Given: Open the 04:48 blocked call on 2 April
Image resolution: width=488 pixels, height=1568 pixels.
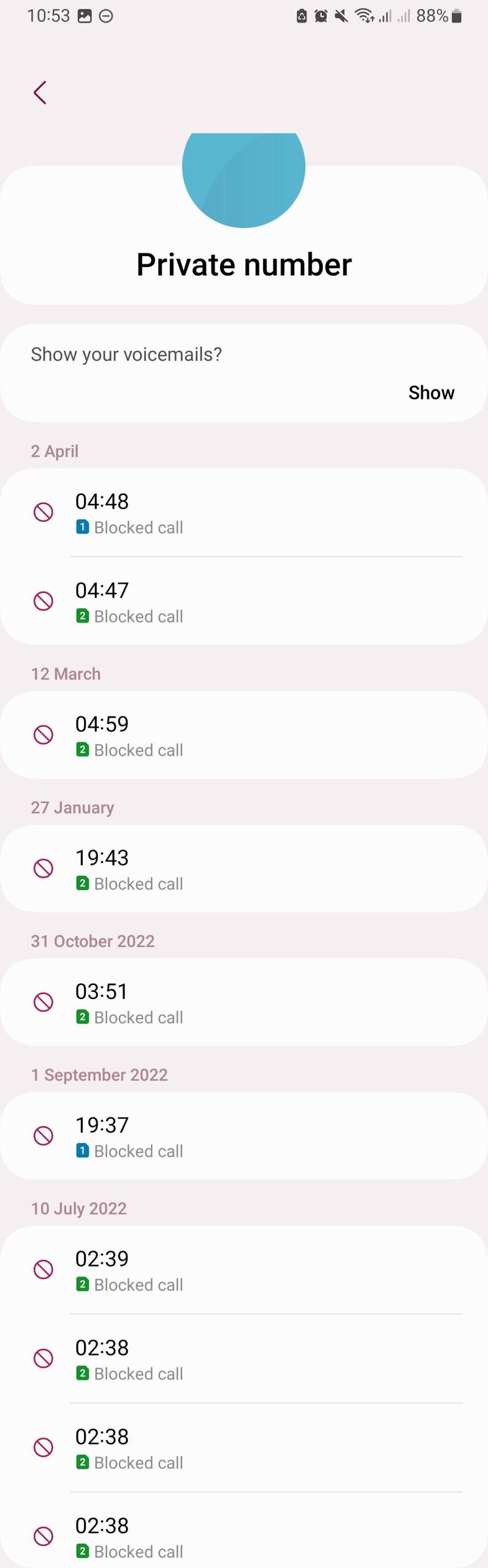Looking at the screenshot, I should click(243, 513).
